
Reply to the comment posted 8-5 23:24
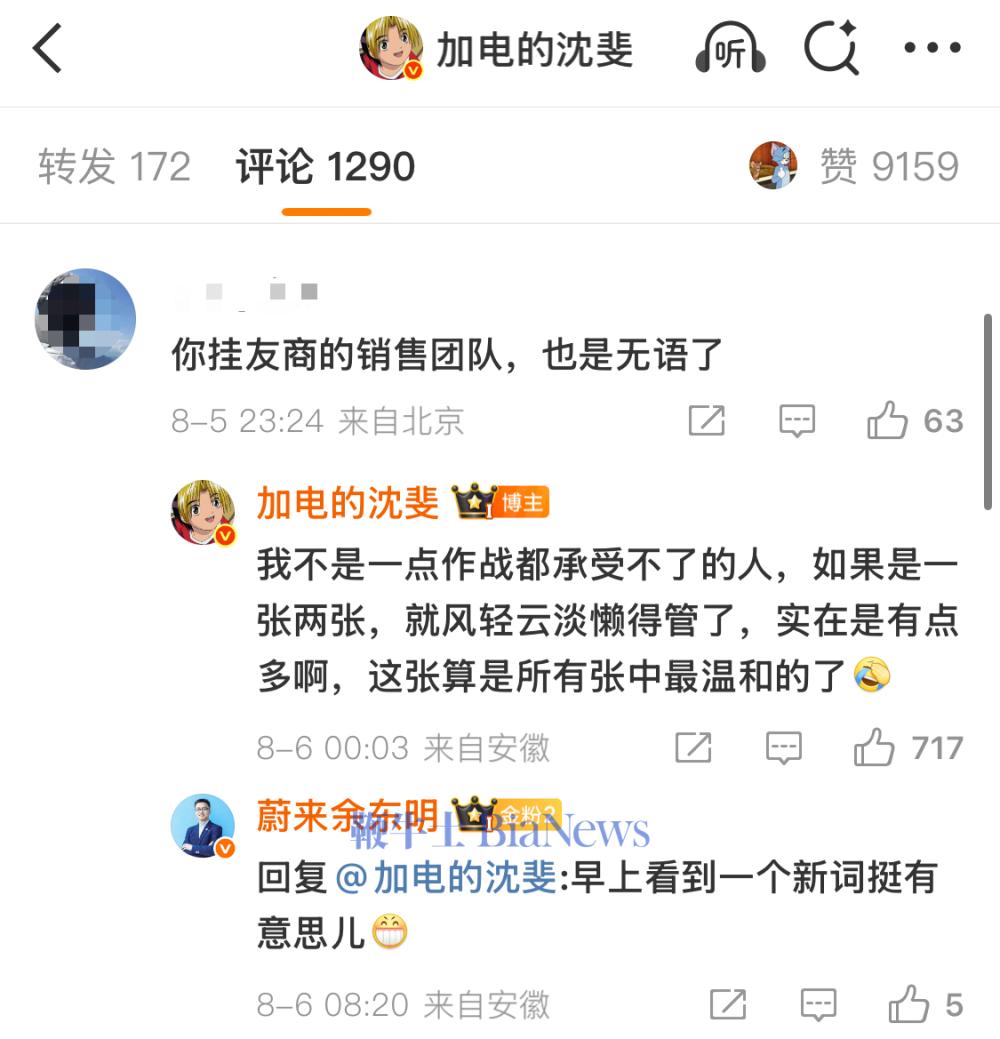(797, 421)
